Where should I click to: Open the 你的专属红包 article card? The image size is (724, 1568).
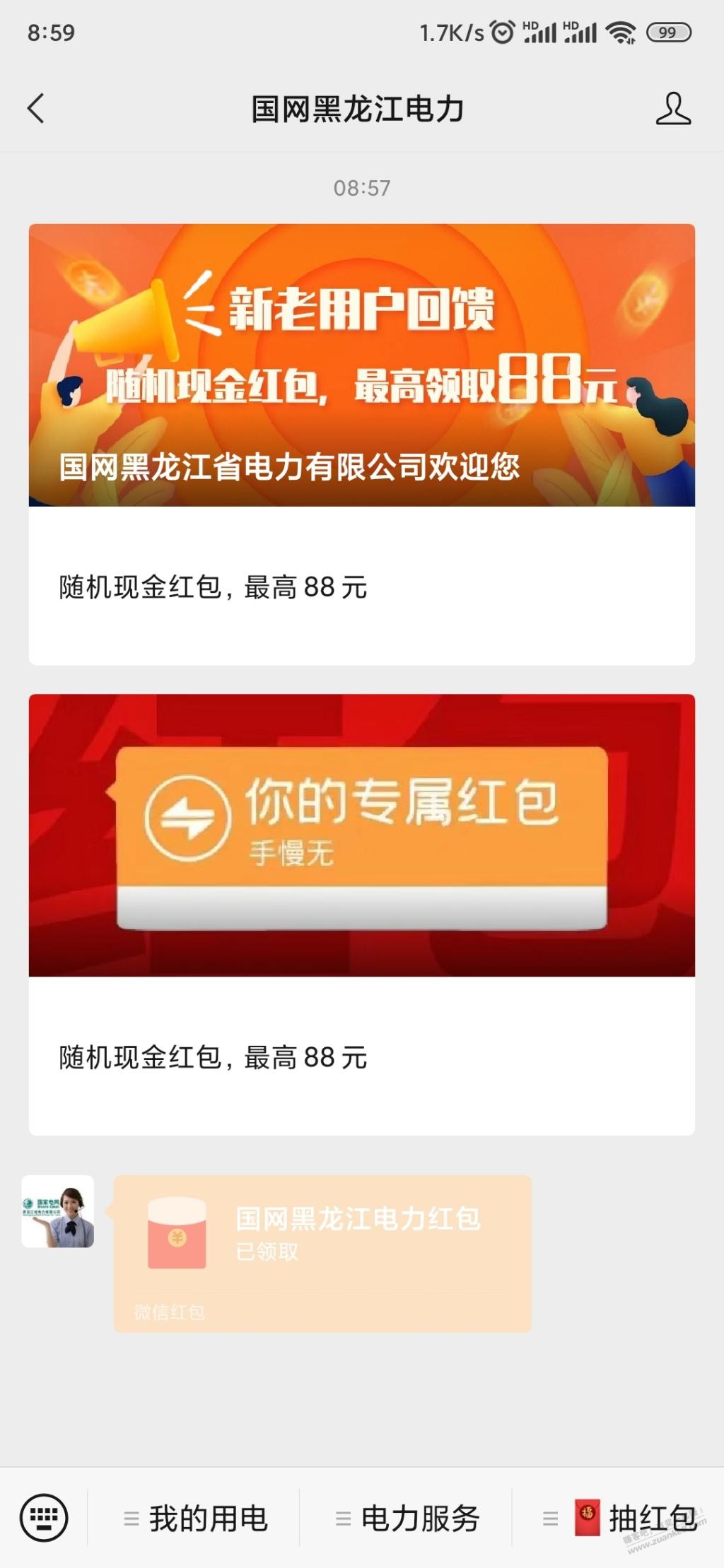(361, 914)
